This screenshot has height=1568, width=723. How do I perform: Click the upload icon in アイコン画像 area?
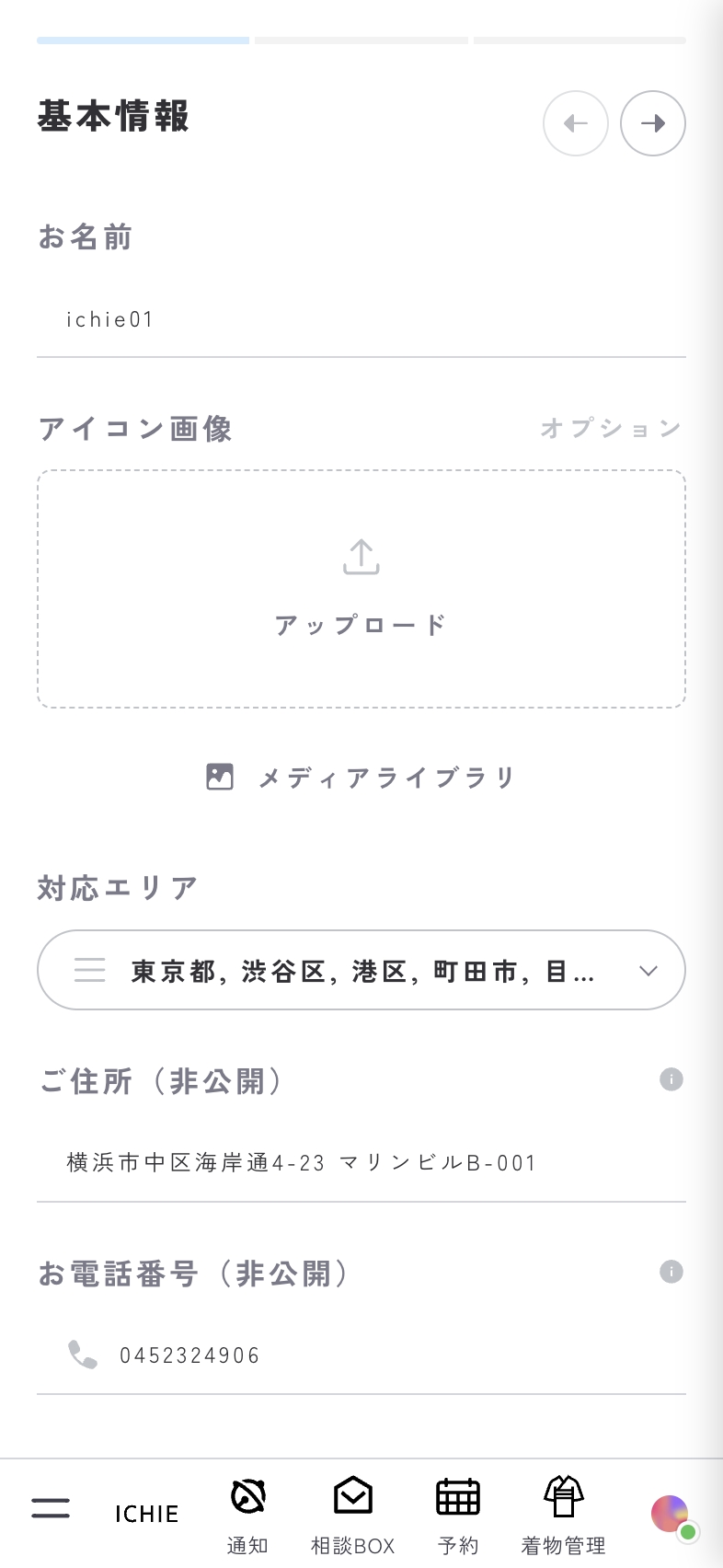click(x=361, y=557)
